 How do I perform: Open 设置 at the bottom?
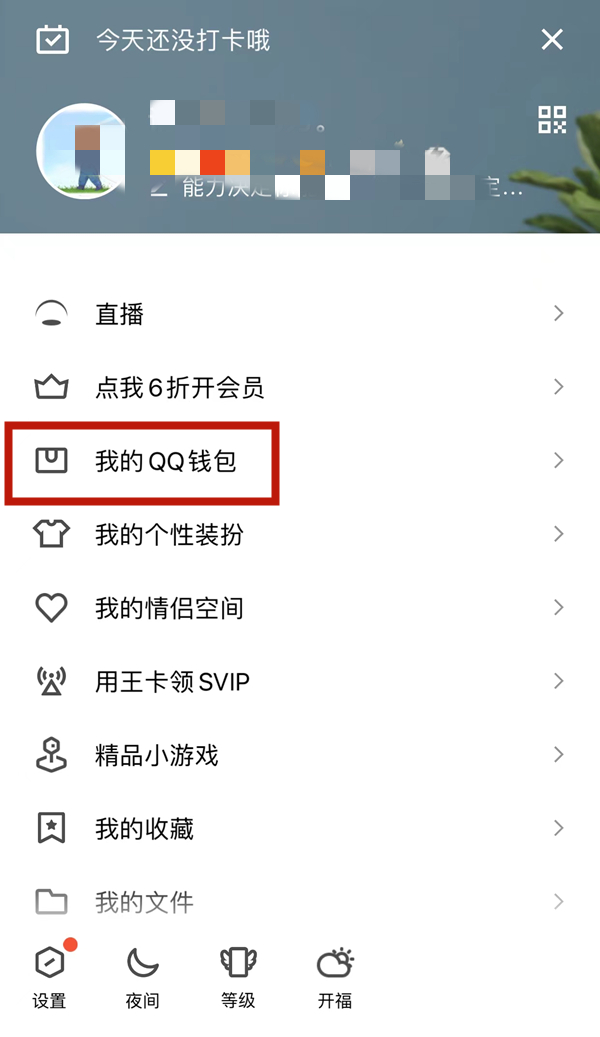[x=50, y=976]
